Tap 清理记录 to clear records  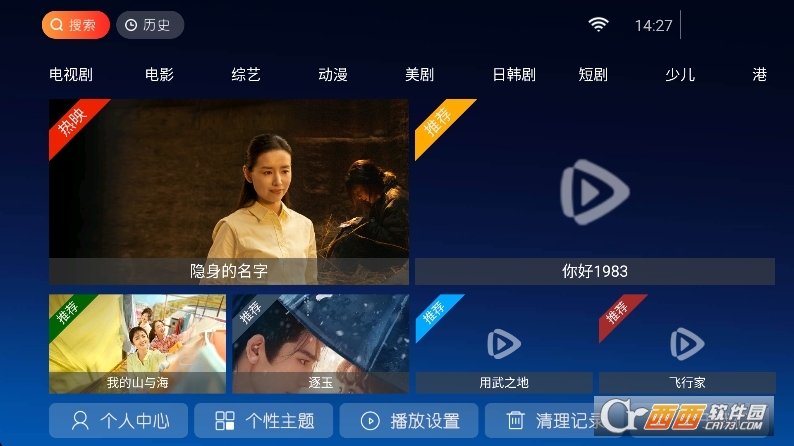pyautogui.click(x=550, y=421)
